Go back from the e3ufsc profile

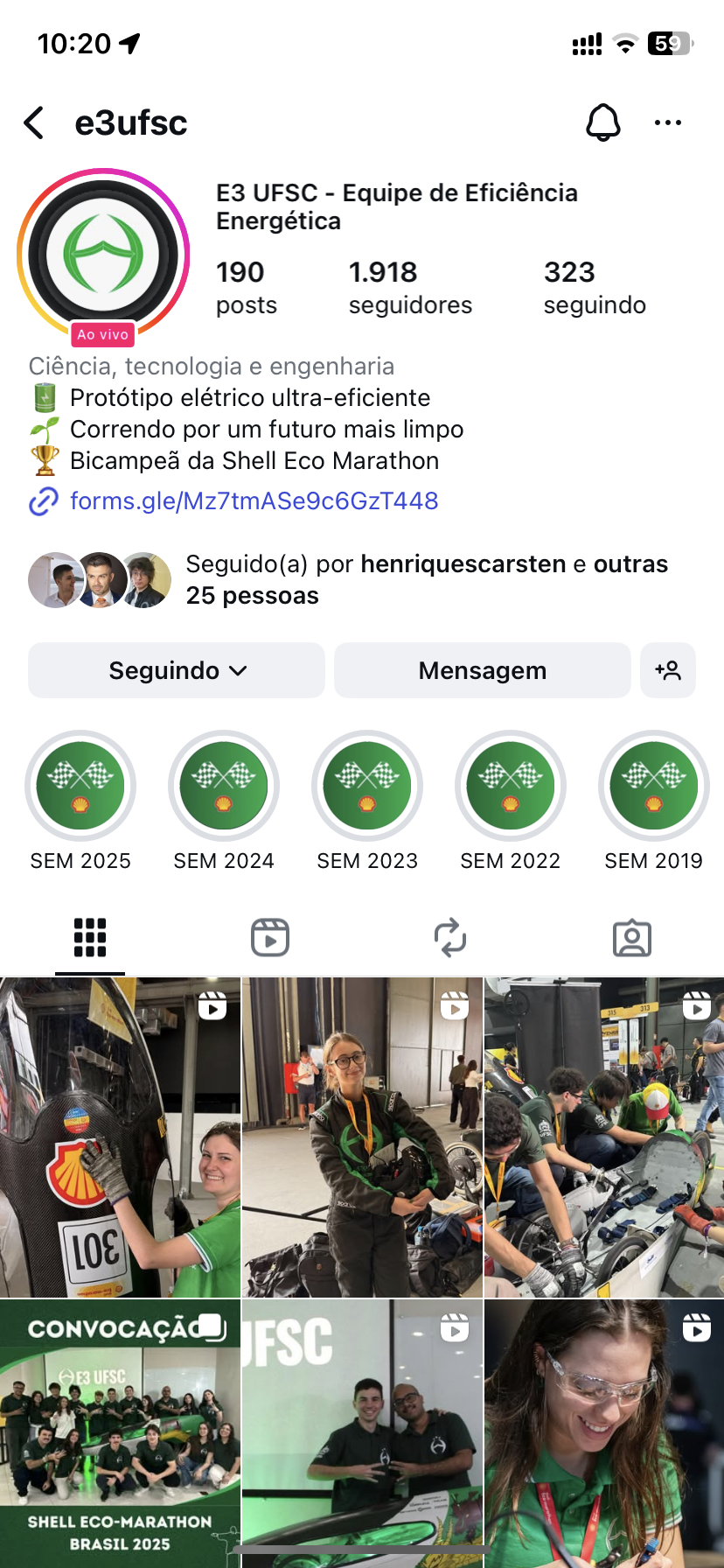(35, 123)
